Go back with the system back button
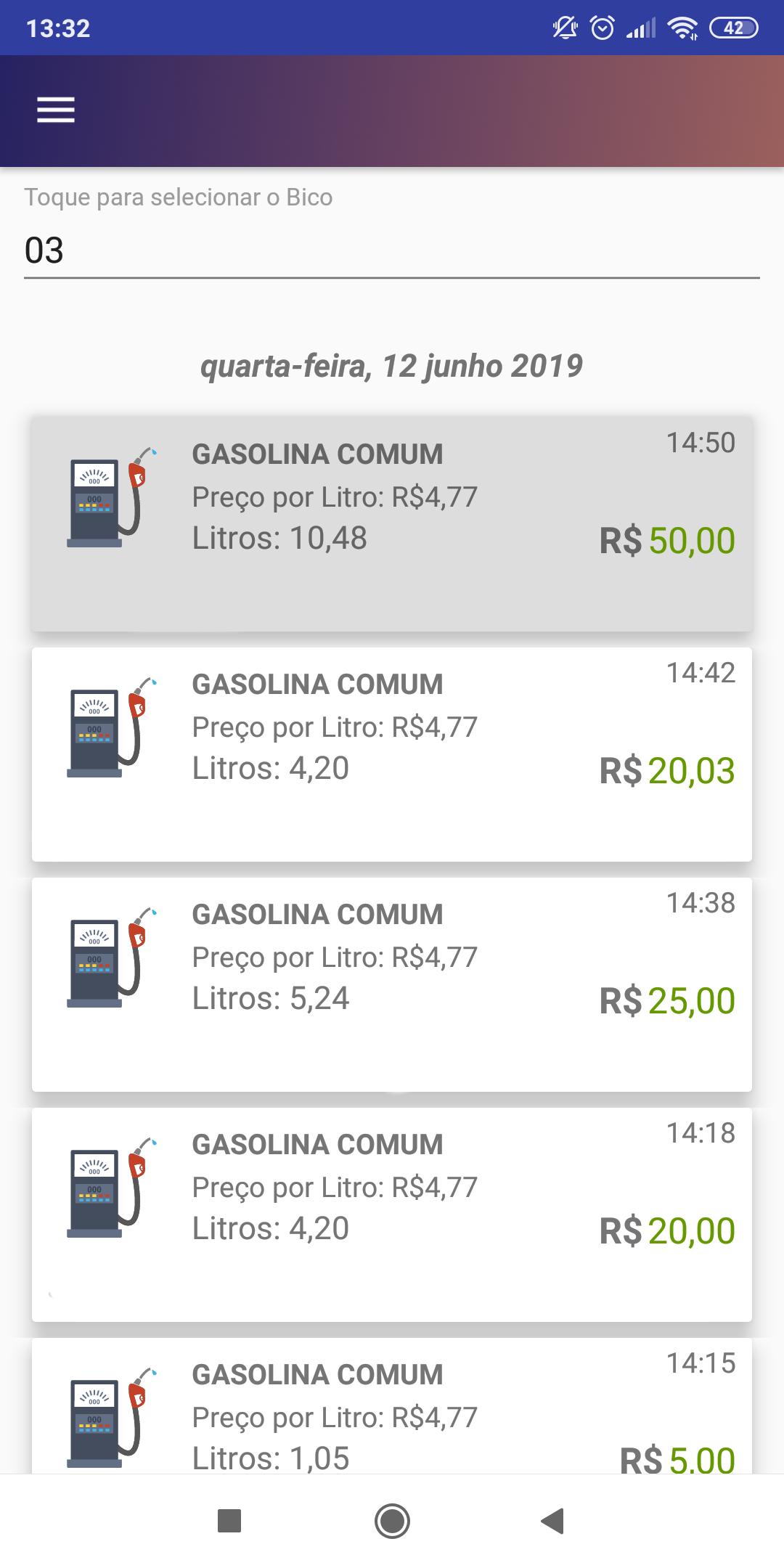 [x=553, y=1521]
